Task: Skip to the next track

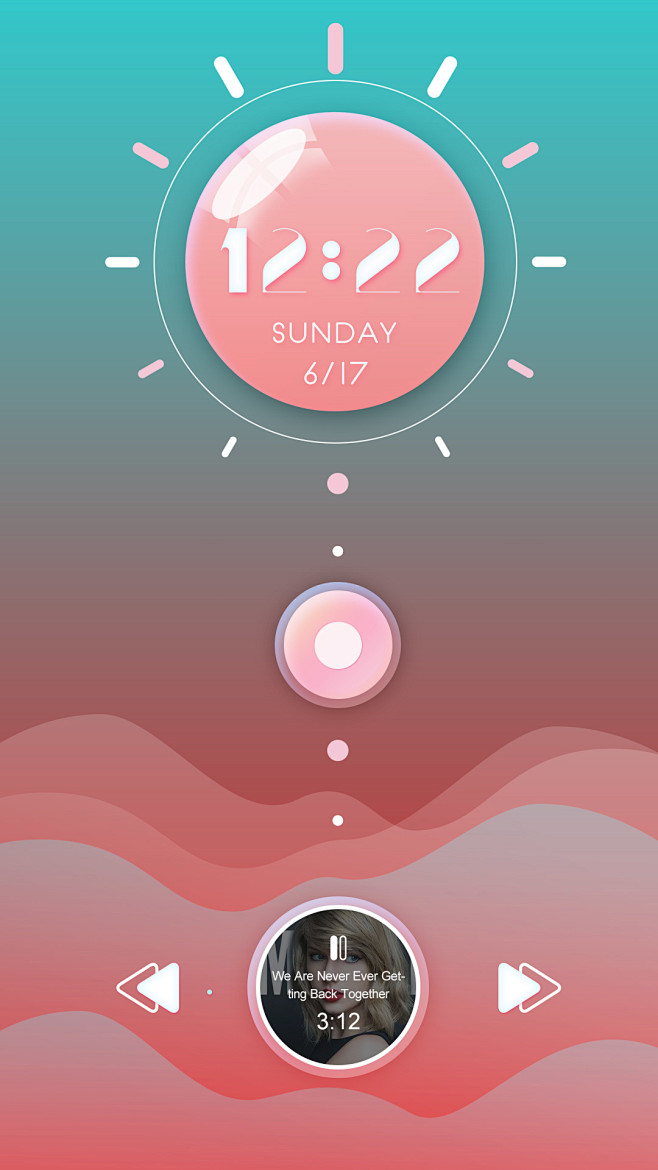Action: (527, 988)
